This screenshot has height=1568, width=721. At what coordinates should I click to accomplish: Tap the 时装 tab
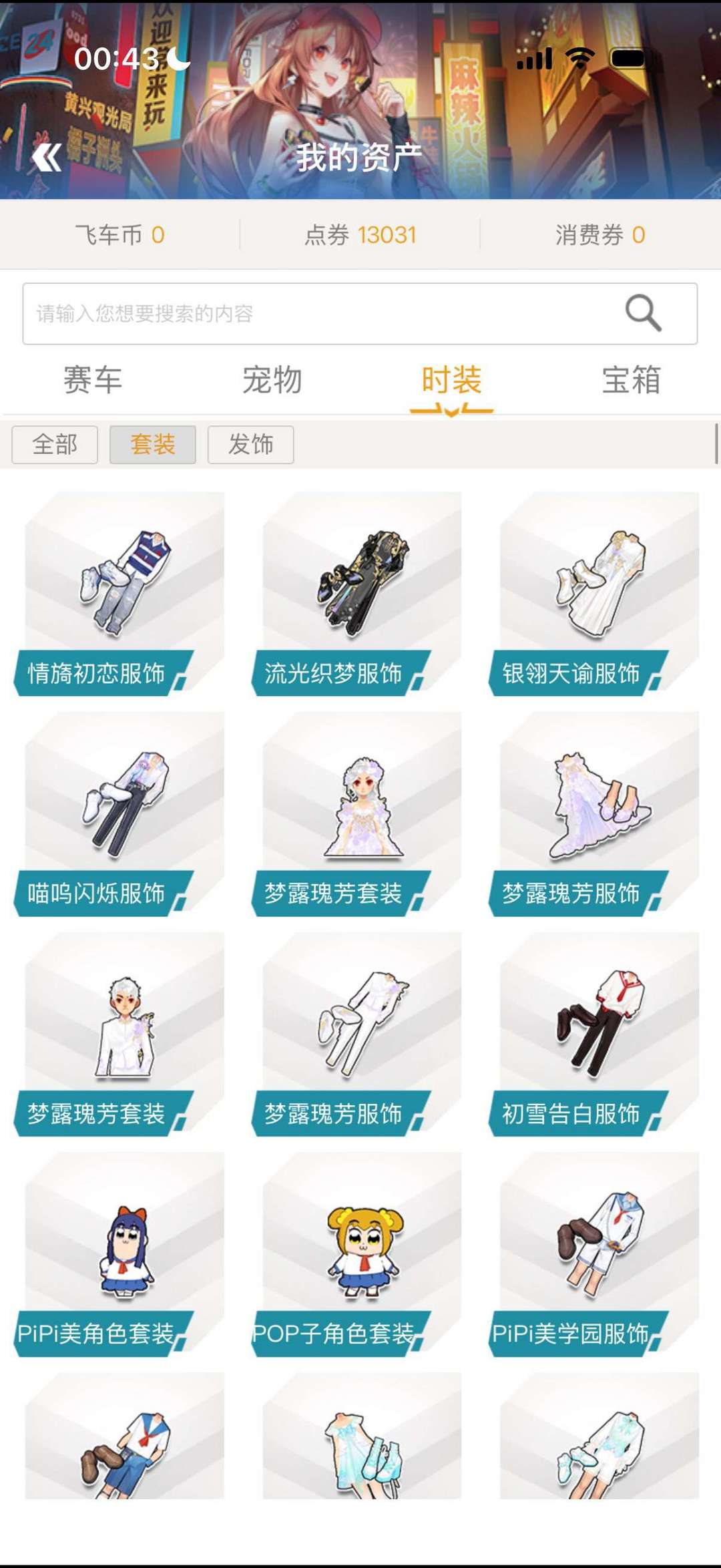[x=451, y=380]
